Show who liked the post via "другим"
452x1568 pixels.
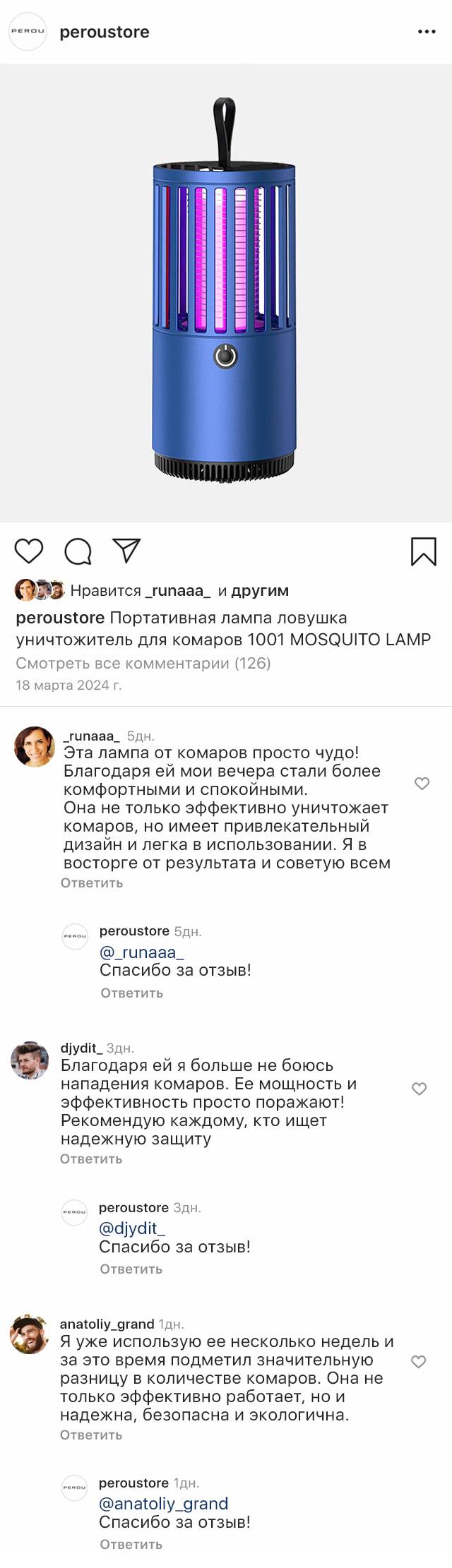pos(260,591)
